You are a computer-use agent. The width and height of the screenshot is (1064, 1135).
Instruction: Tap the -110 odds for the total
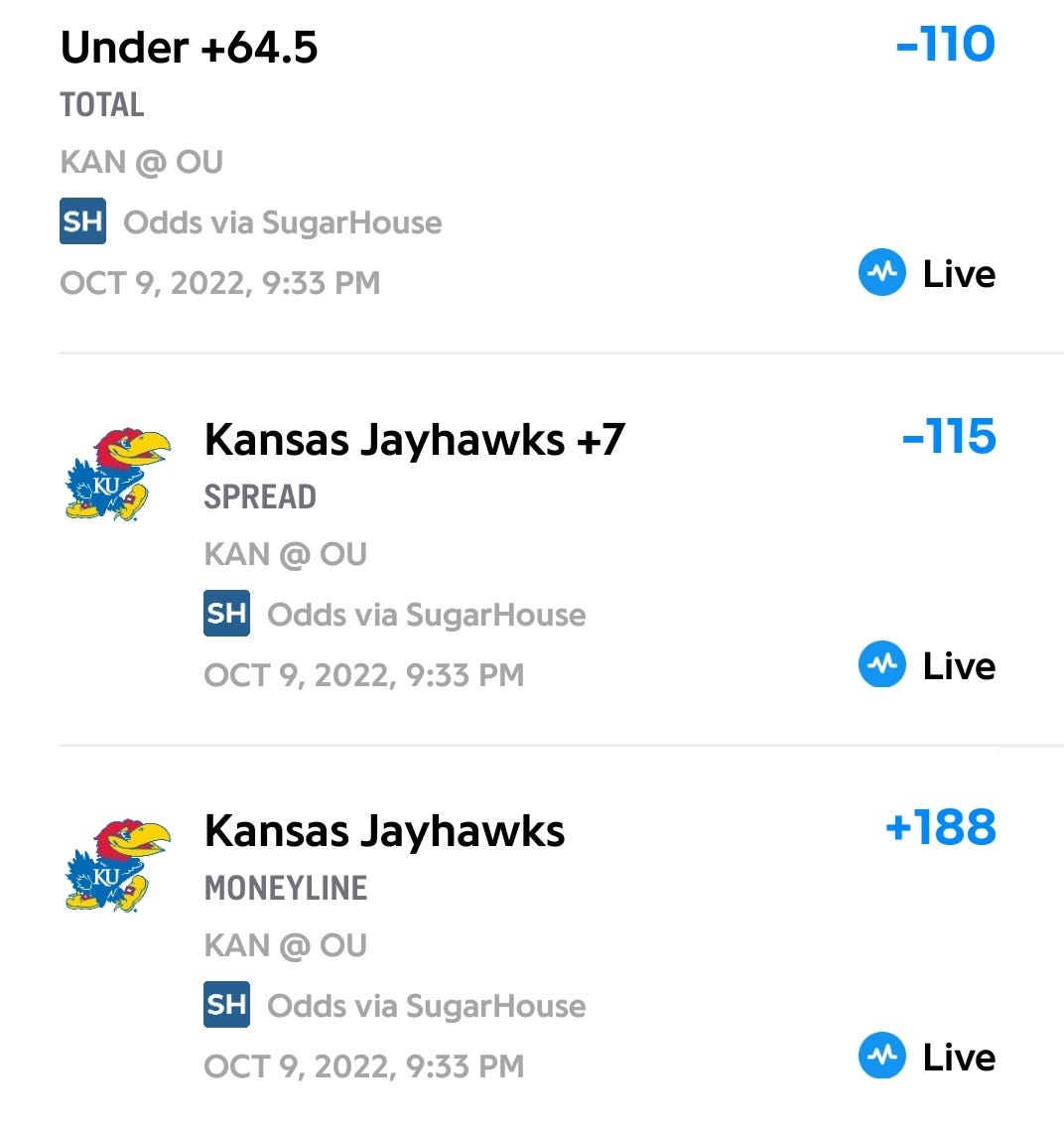945,45
